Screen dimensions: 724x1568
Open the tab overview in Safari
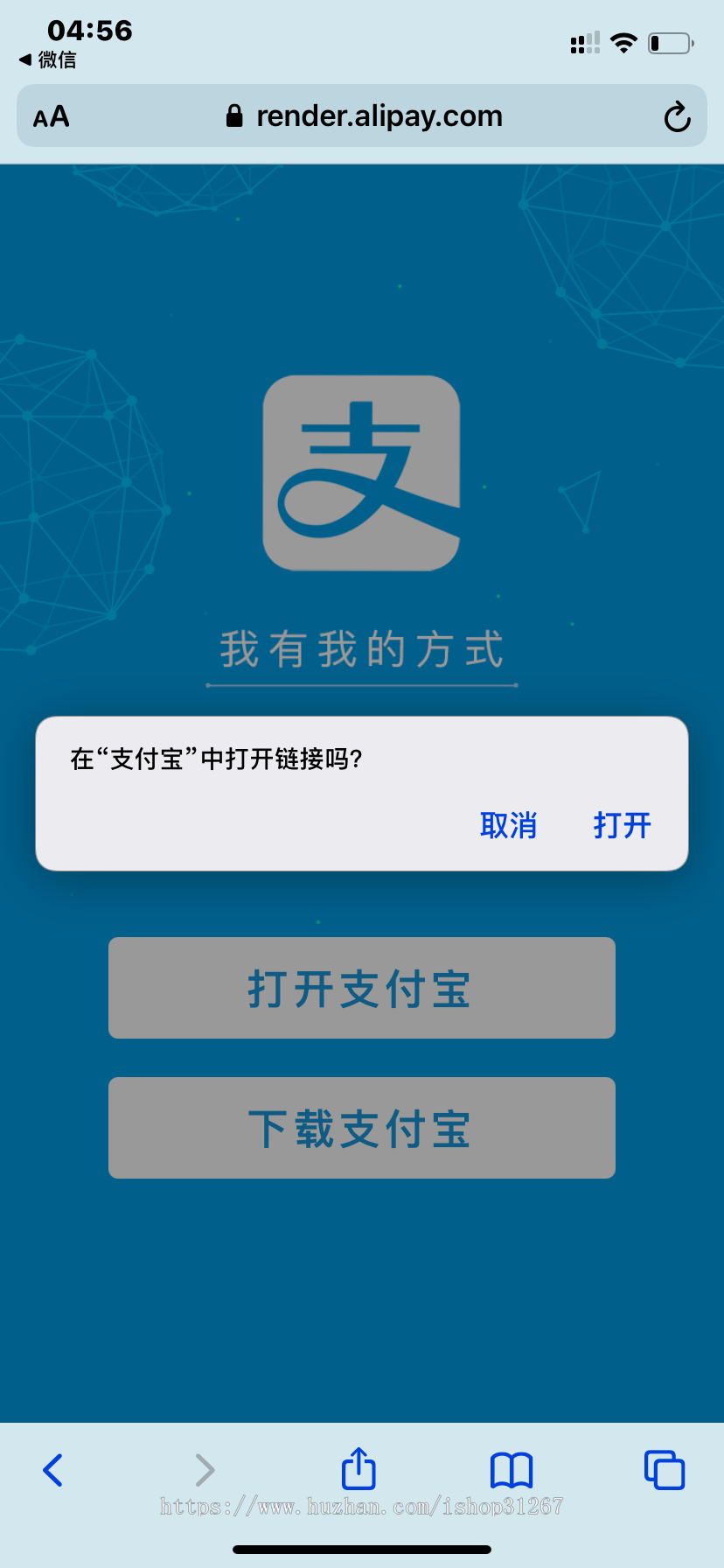[x=664, y=1469]
